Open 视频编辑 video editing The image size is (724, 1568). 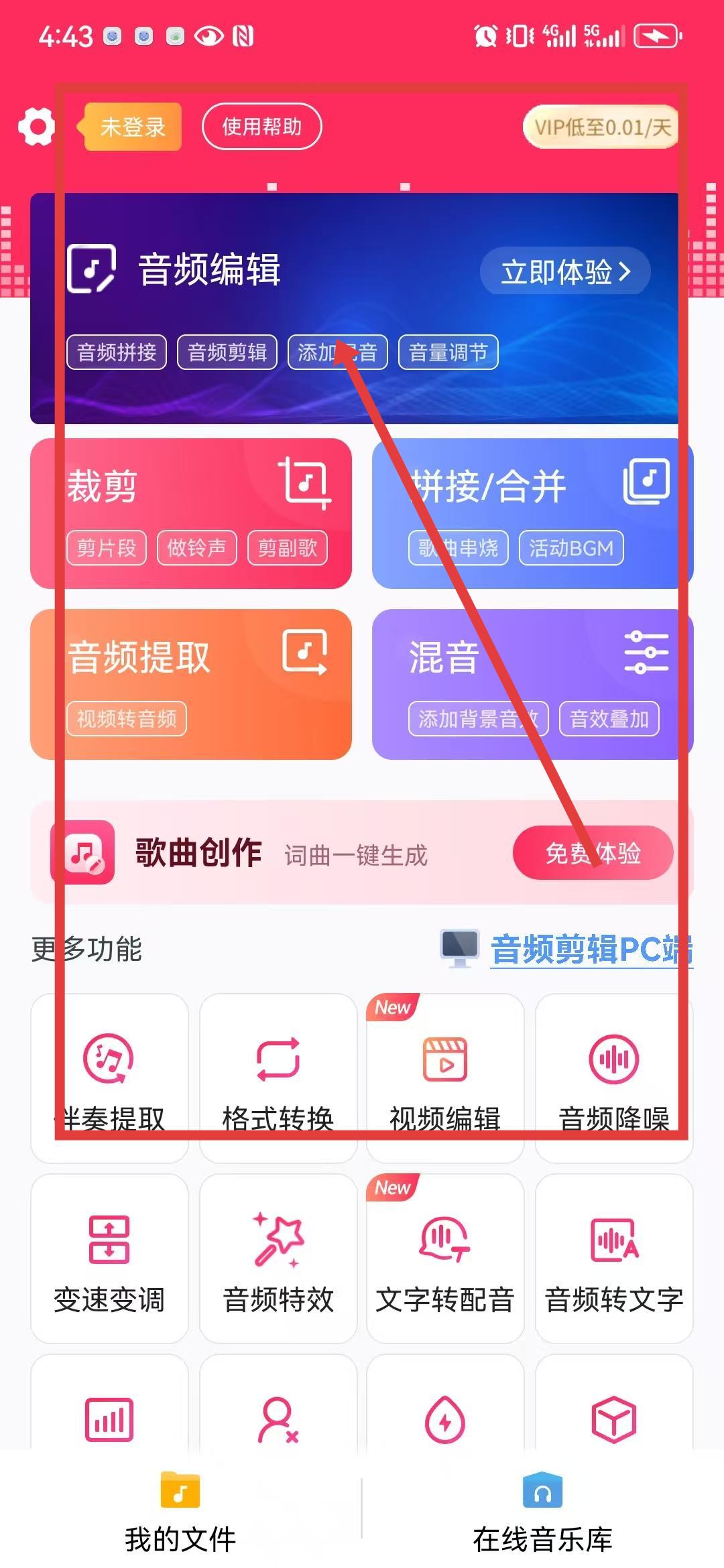(445, 1077)
